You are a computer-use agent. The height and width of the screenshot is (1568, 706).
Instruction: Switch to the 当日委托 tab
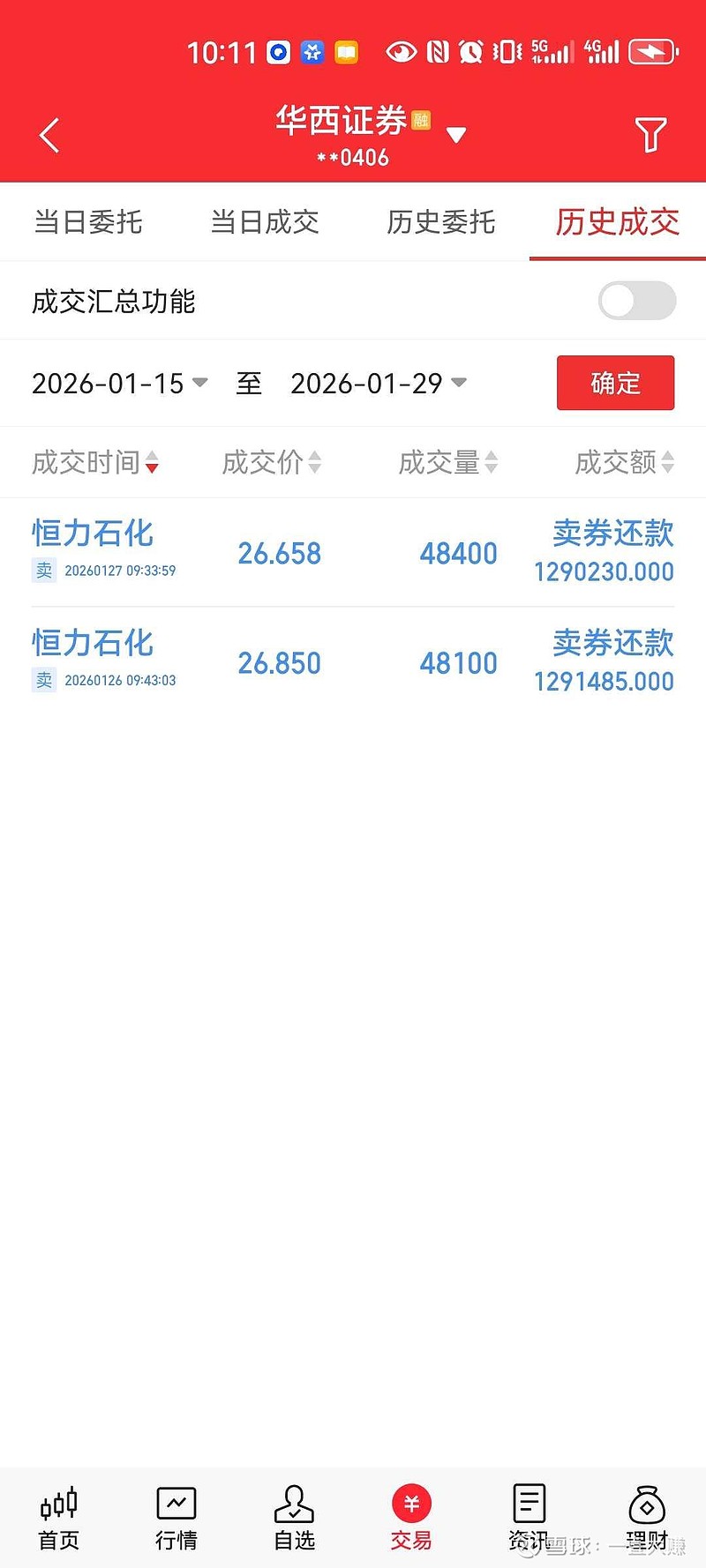86,222
